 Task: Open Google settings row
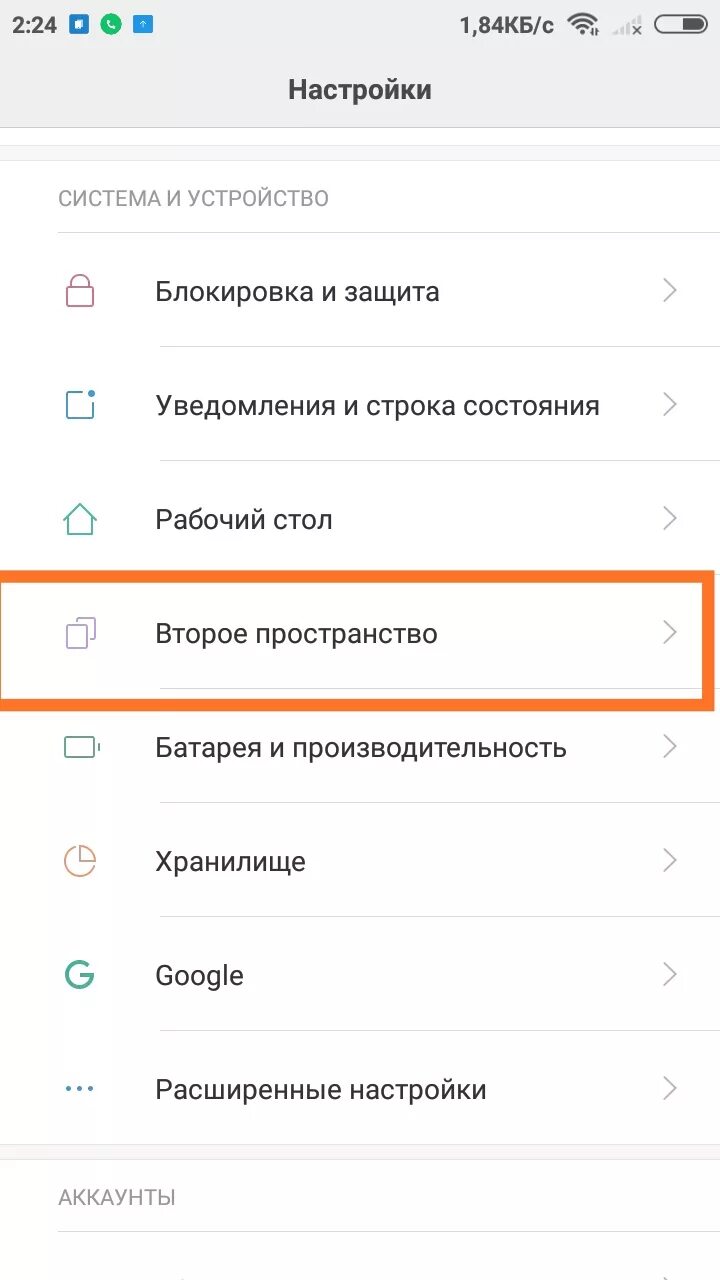tap(360, 975)
